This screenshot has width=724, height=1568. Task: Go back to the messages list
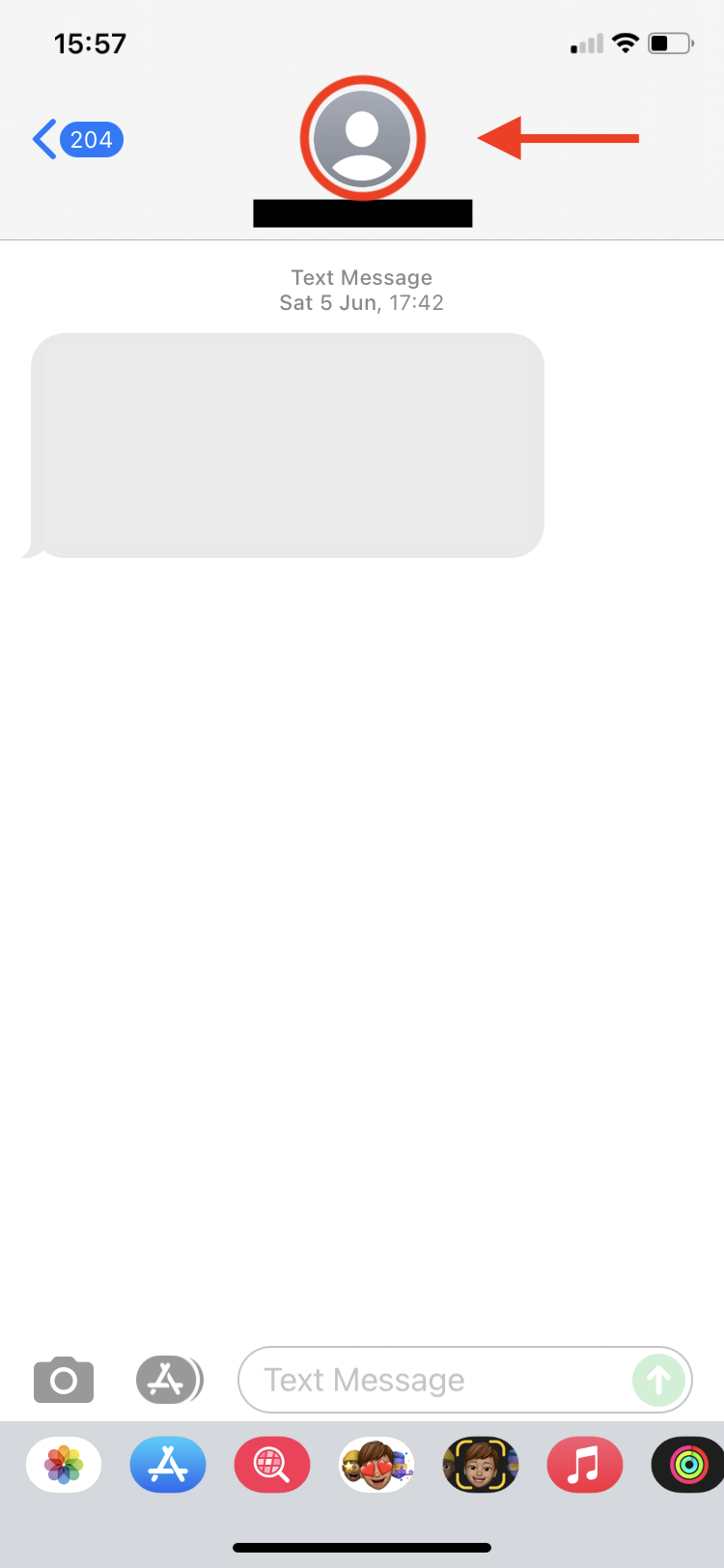pos(78,140)
